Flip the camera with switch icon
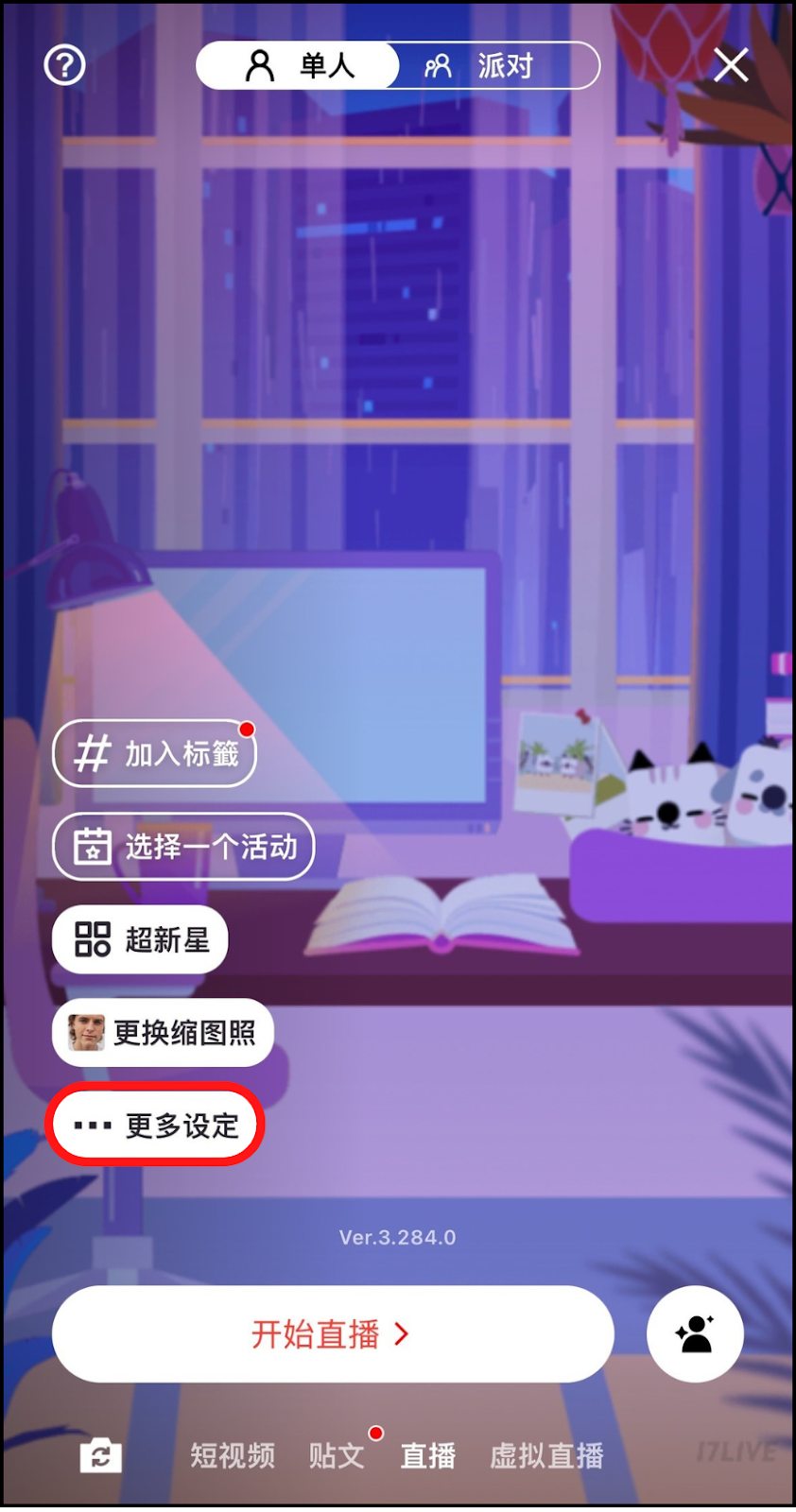796x1512 pixels. [x=100, y=1455]
